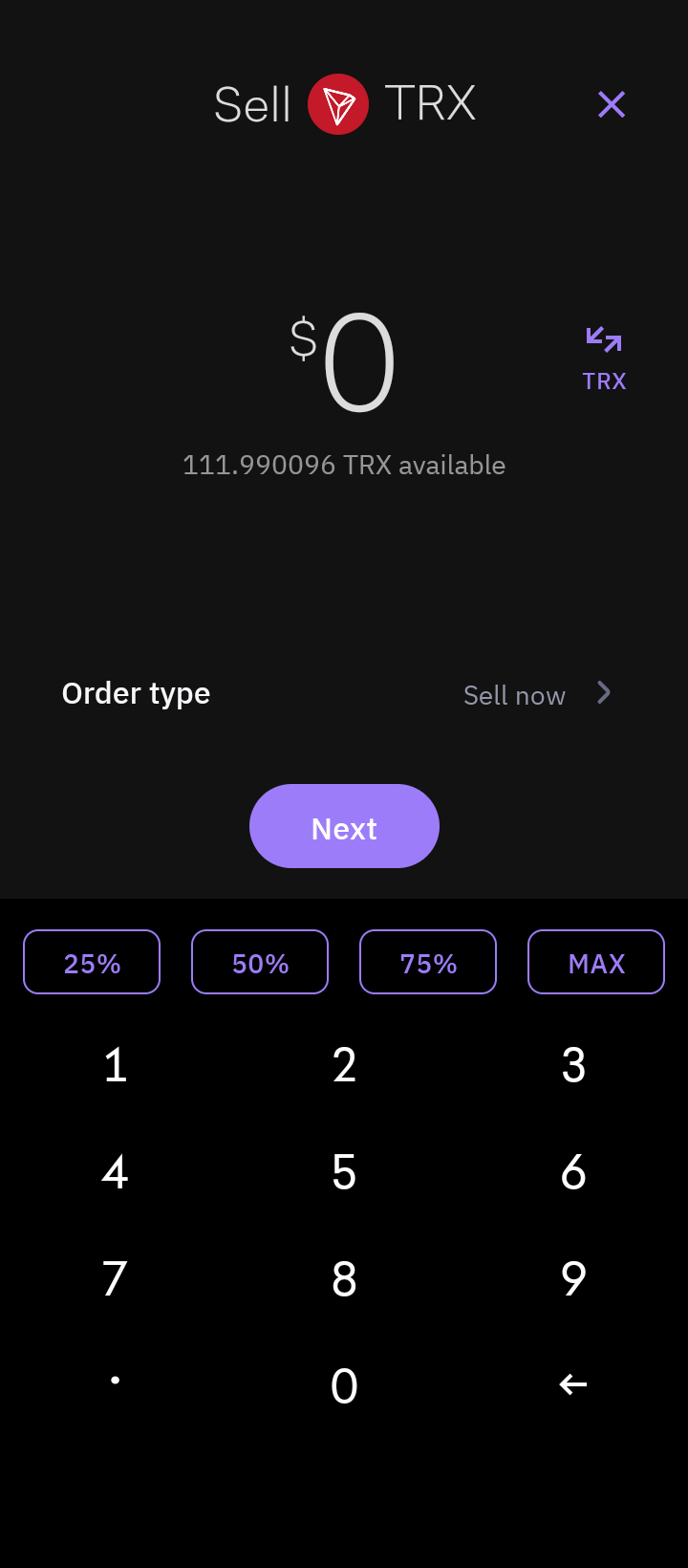Enter digit 5 on keypad
688x1568 pixels.
344,1172
